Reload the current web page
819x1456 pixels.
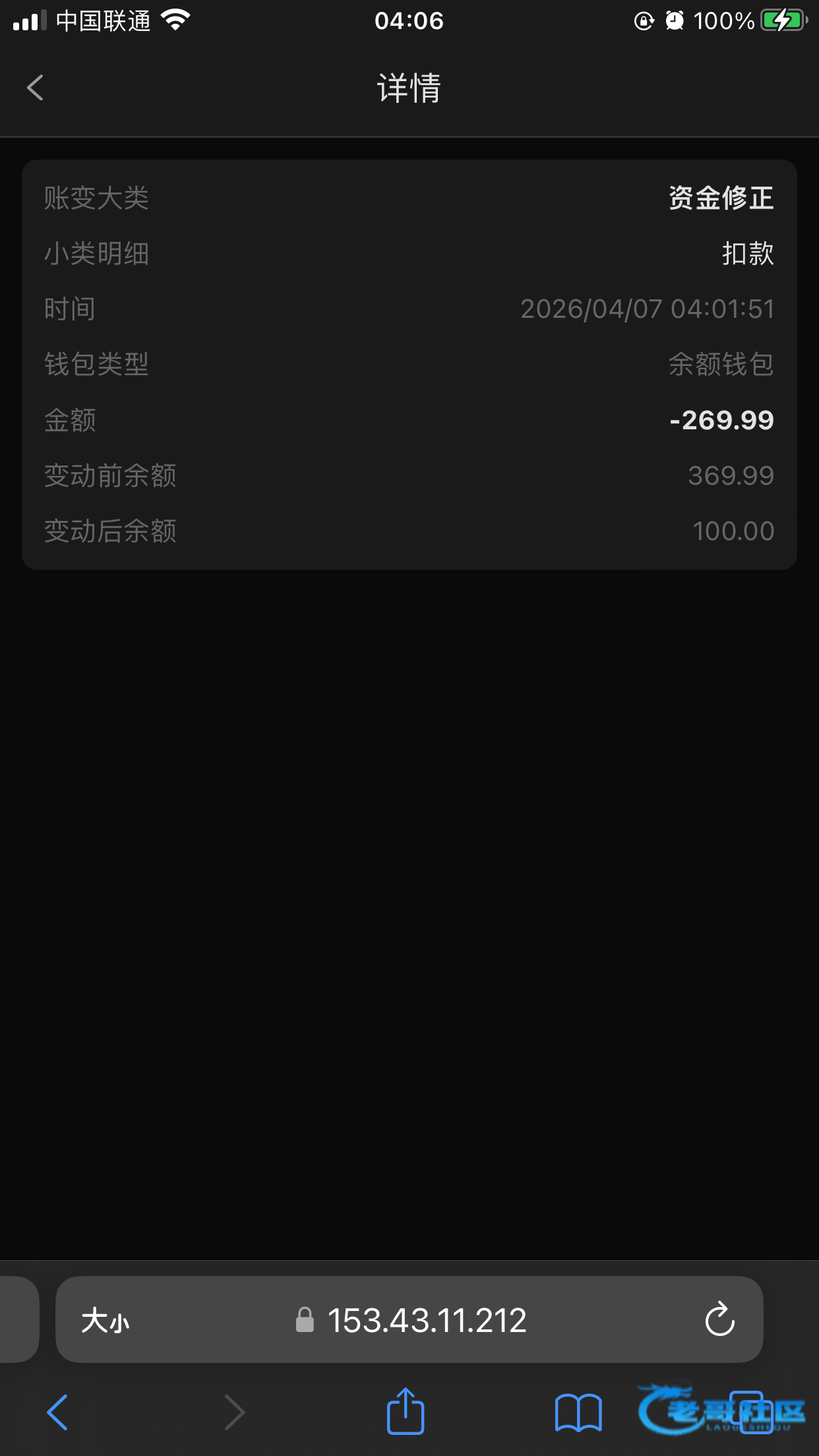[x=719, y=1319]
